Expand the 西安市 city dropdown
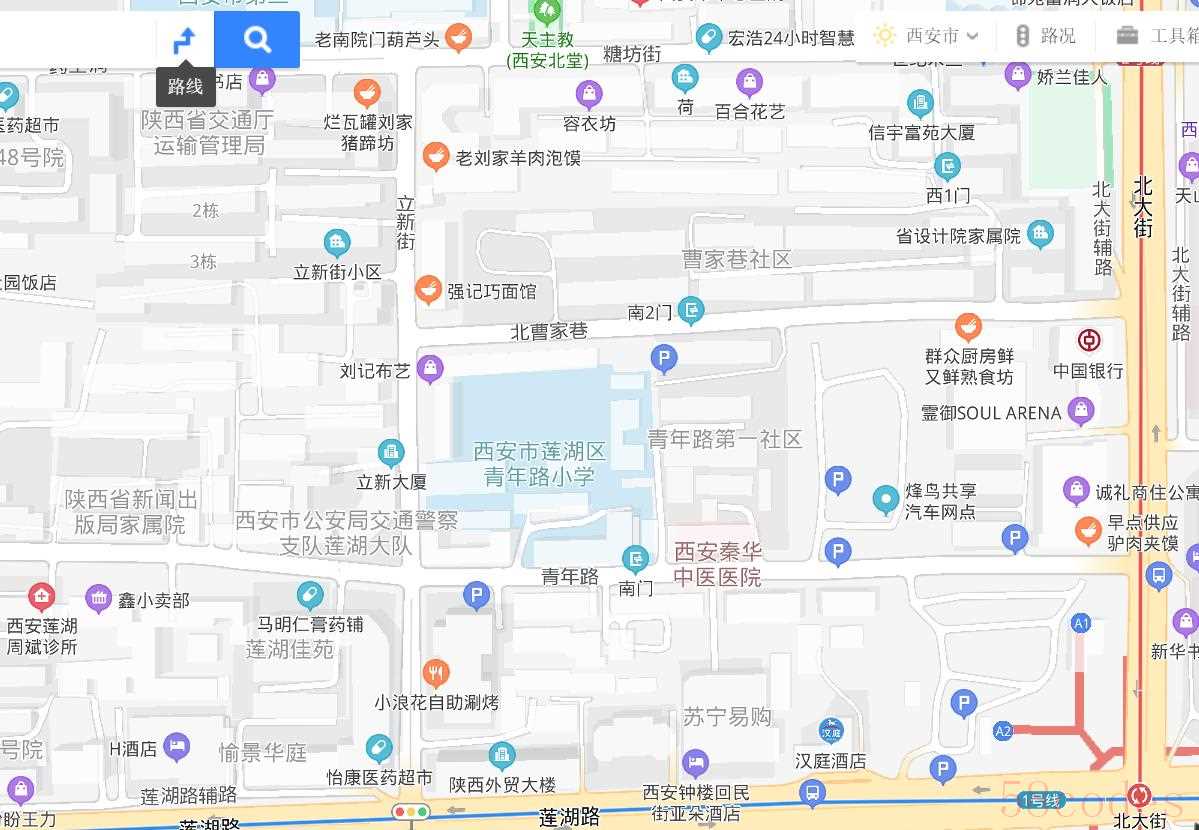Screen dimensions: 1199x830 927,36
